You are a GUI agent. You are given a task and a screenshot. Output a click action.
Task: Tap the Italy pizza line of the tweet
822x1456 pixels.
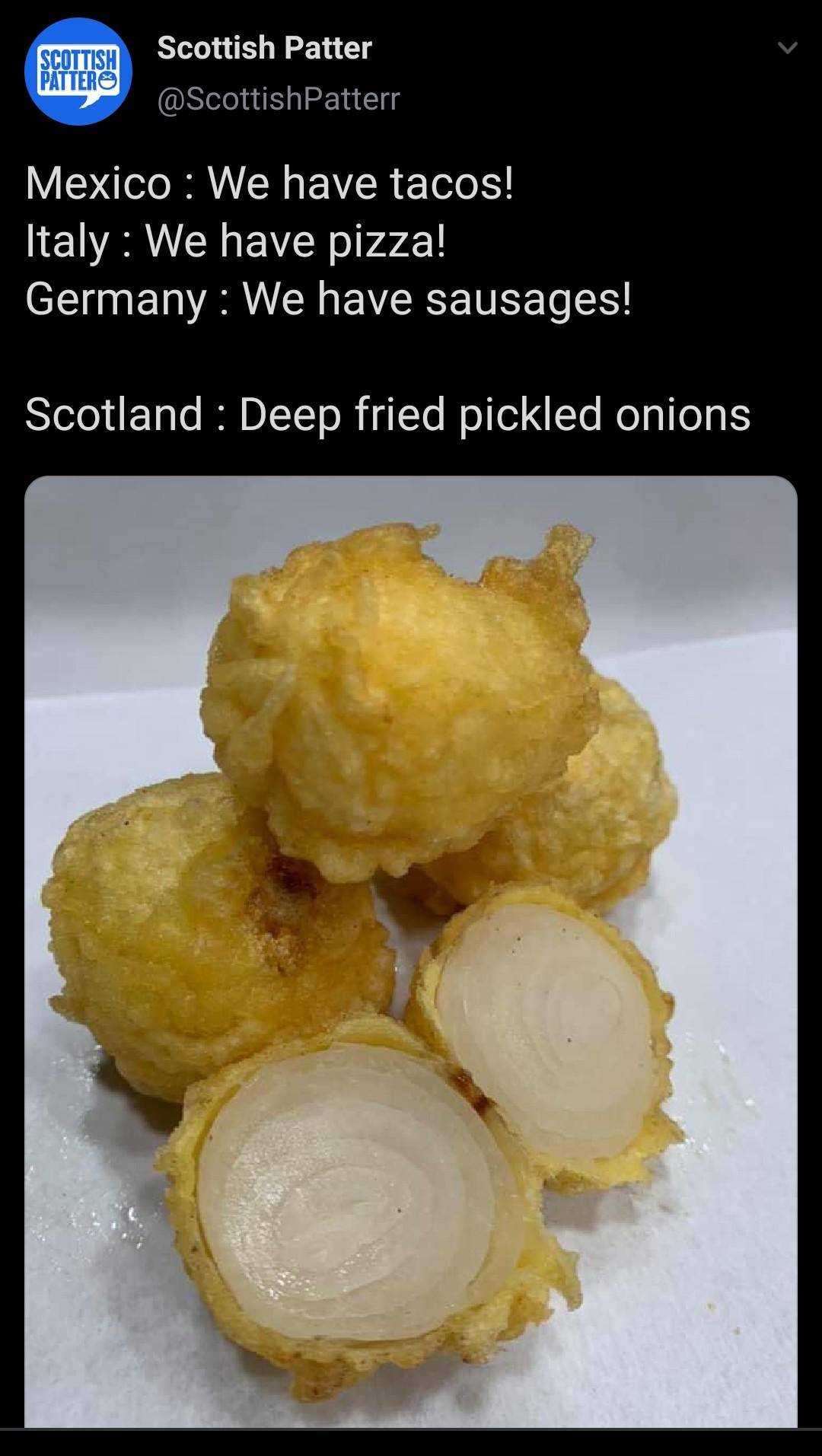coord(236,241)
